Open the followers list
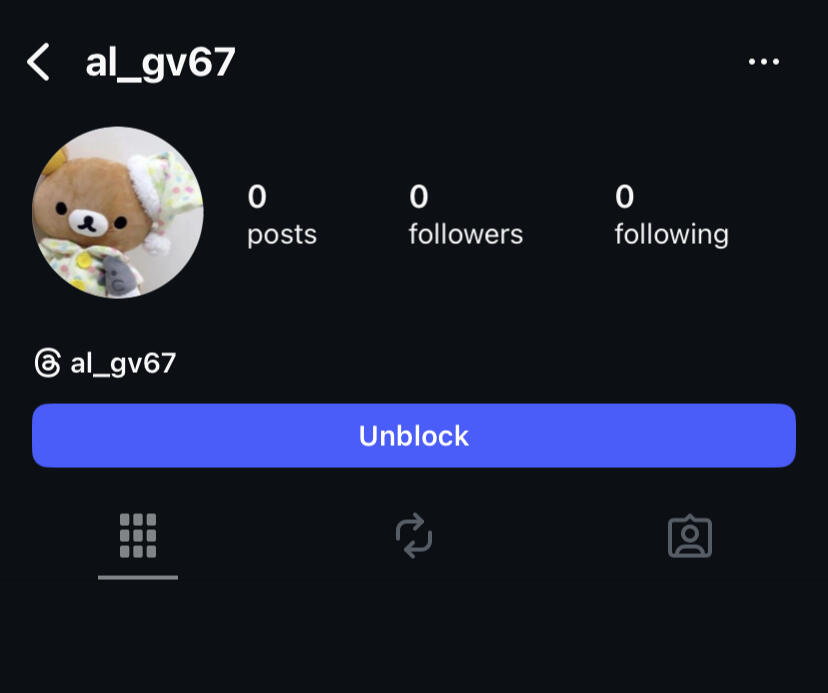828x693 pixels. click(465, 215)
